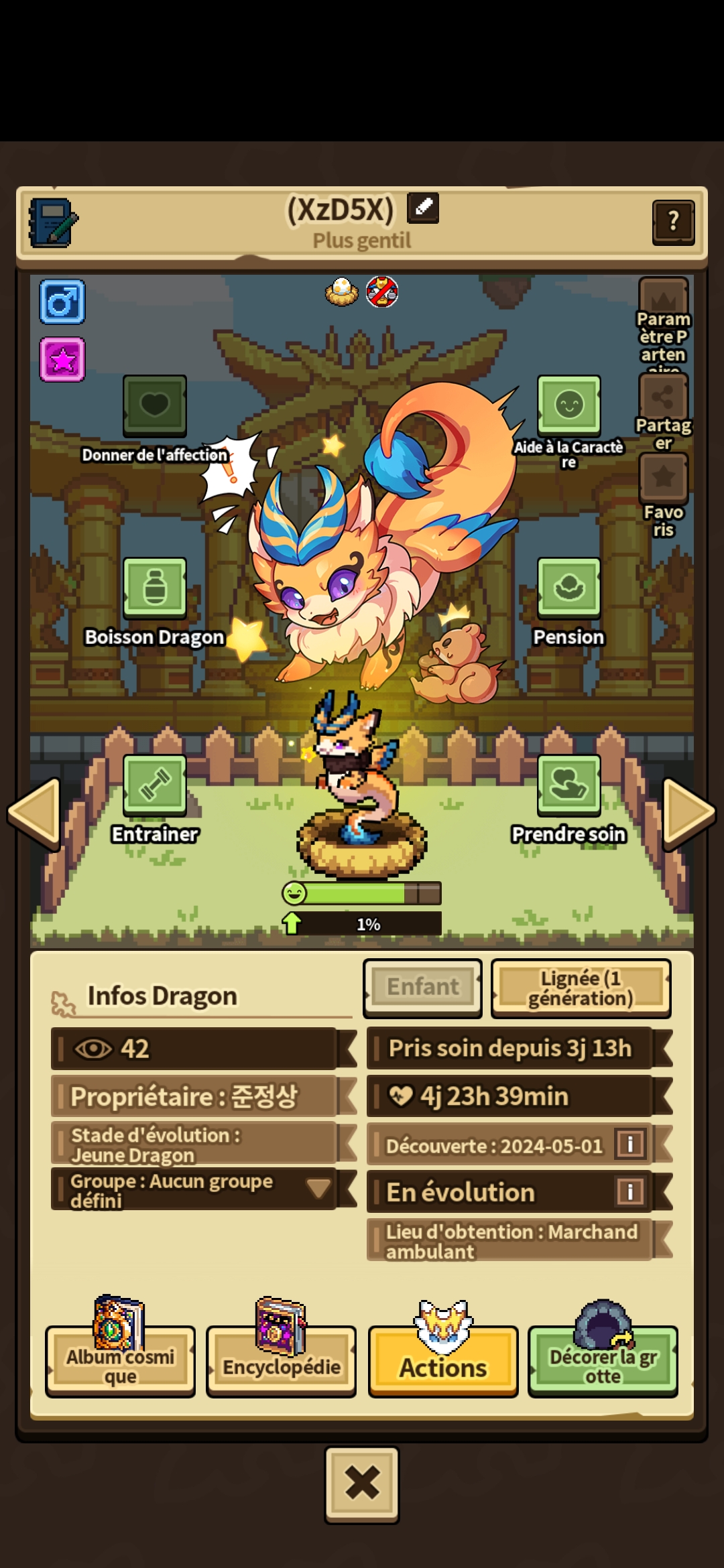Expand the Groupe dropdown
The width and height of the screenshot is (724, 1568).
(318, 1189)
